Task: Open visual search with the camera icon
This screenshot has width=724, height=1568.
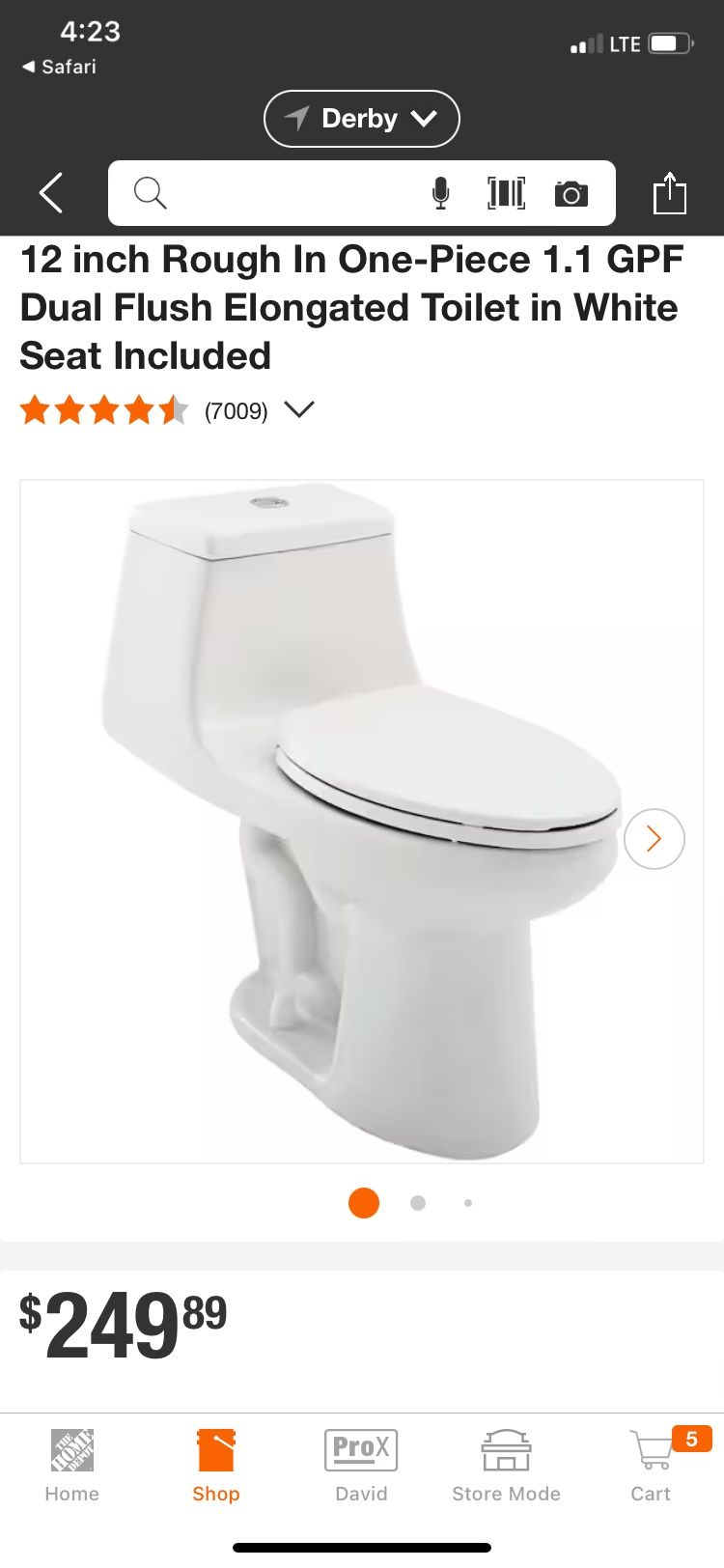Action: 571,193
